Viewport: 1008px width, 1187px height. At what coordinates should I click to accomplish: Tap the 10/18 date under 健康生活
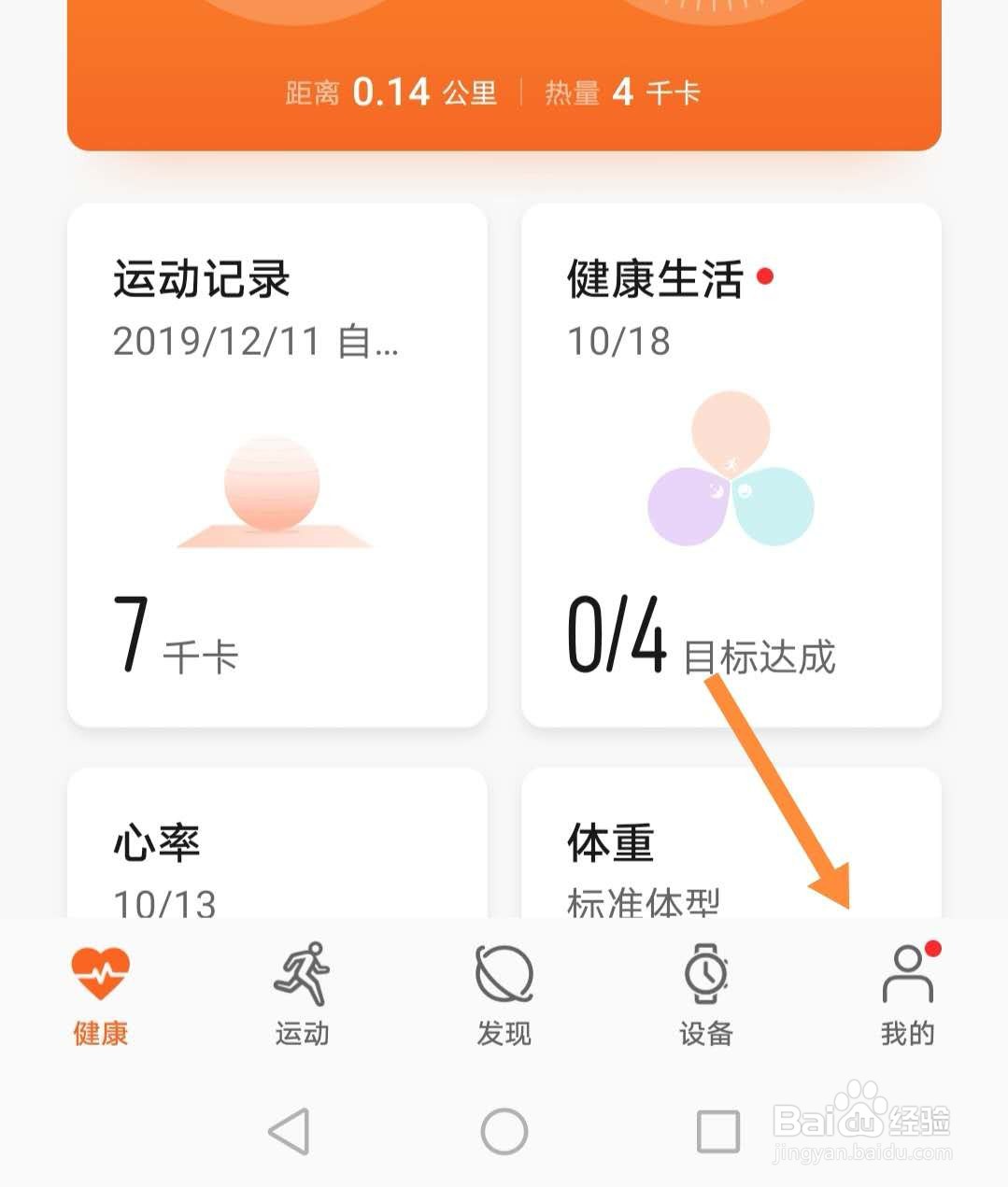click(x=618, y=340)
